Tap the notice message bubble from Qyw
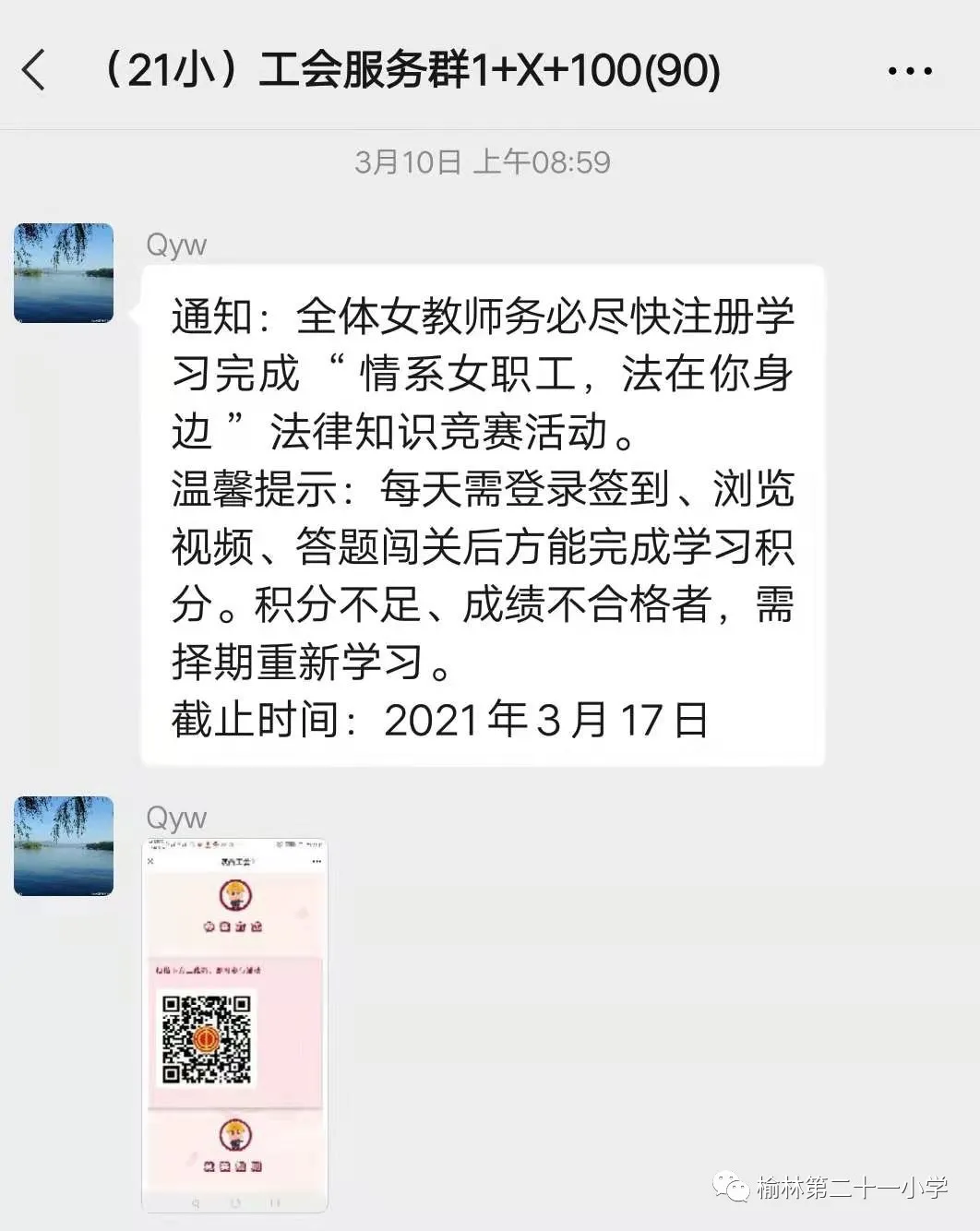Image resolution: width=980 pixels, height=1231 pixels. click(484, 512)
